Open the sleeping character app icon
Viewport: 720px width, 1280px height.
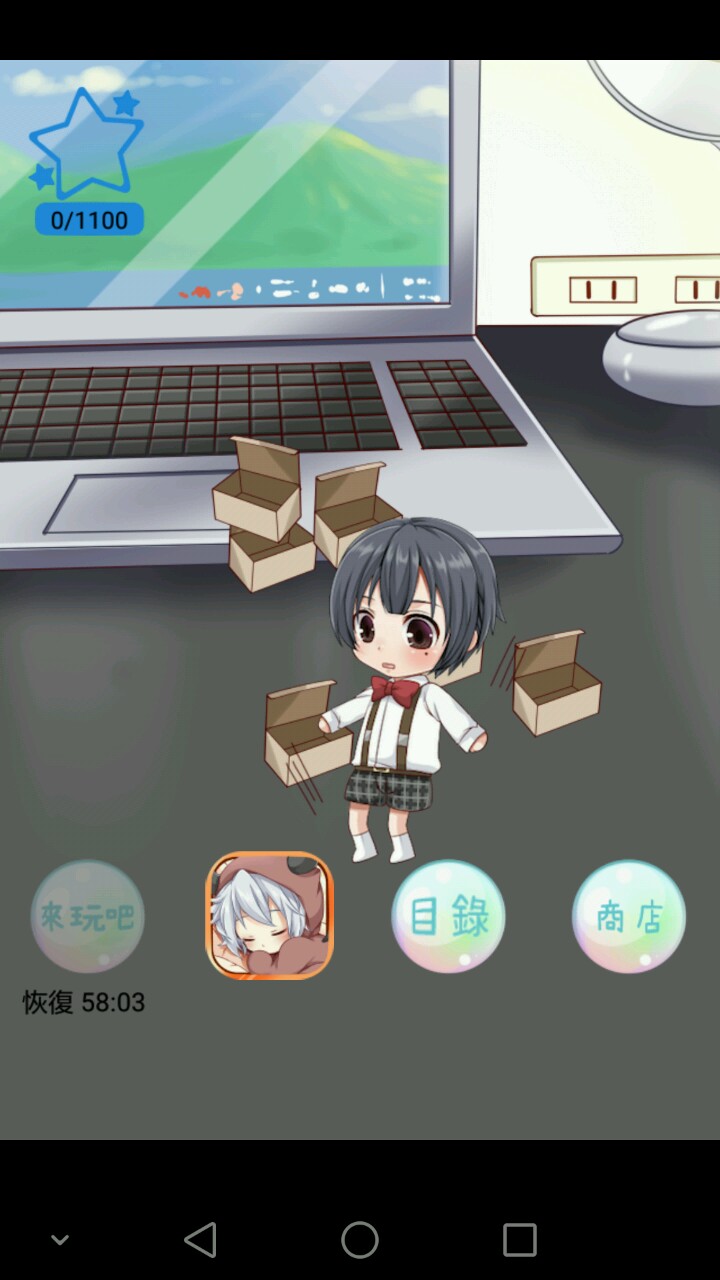[269, 915]
